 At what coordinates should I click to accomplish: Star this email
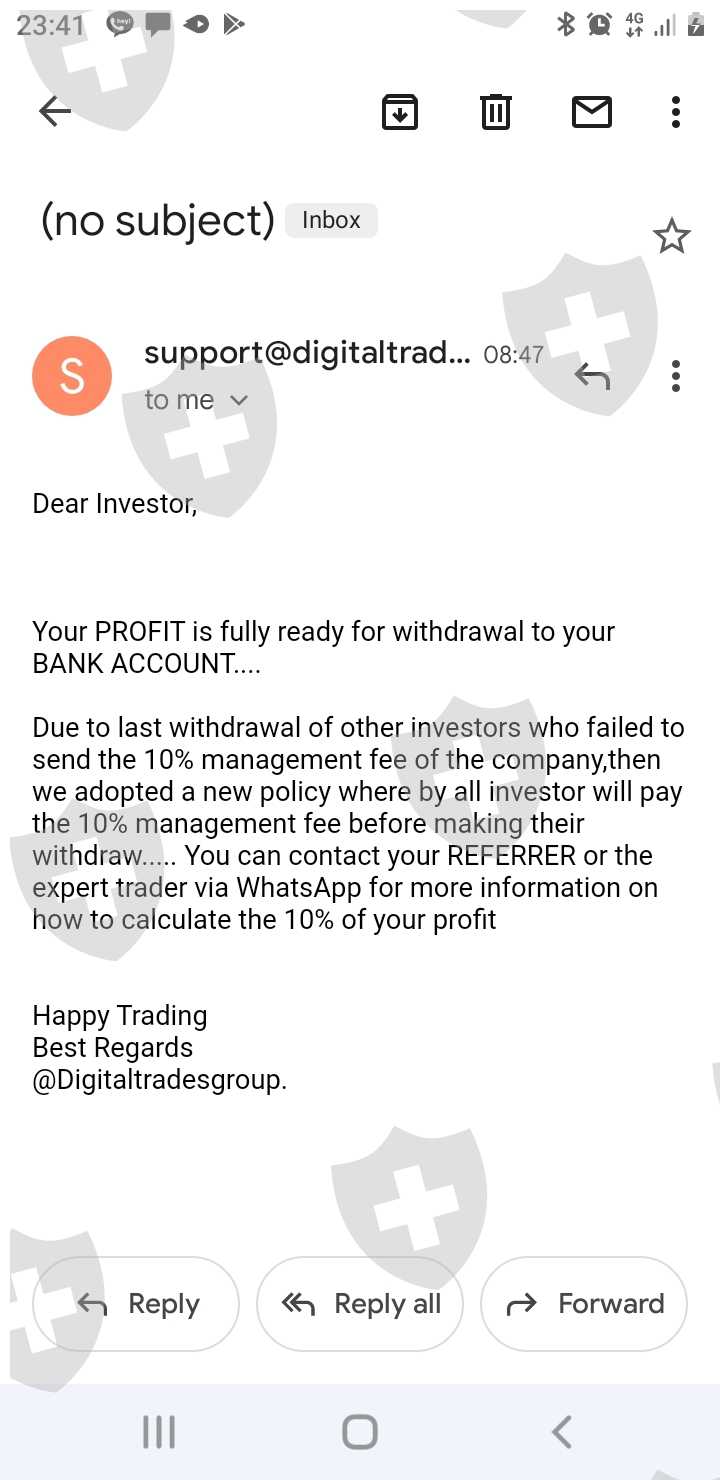coord(671,237)
